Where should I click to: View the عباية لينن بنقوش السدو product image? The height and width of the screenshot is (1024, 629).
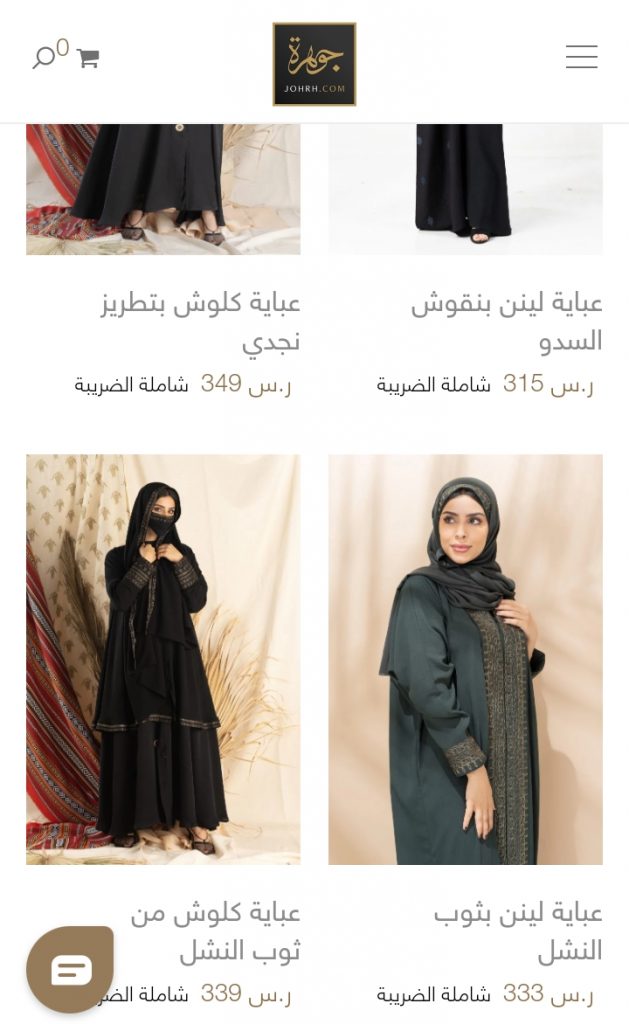(465, 189)
